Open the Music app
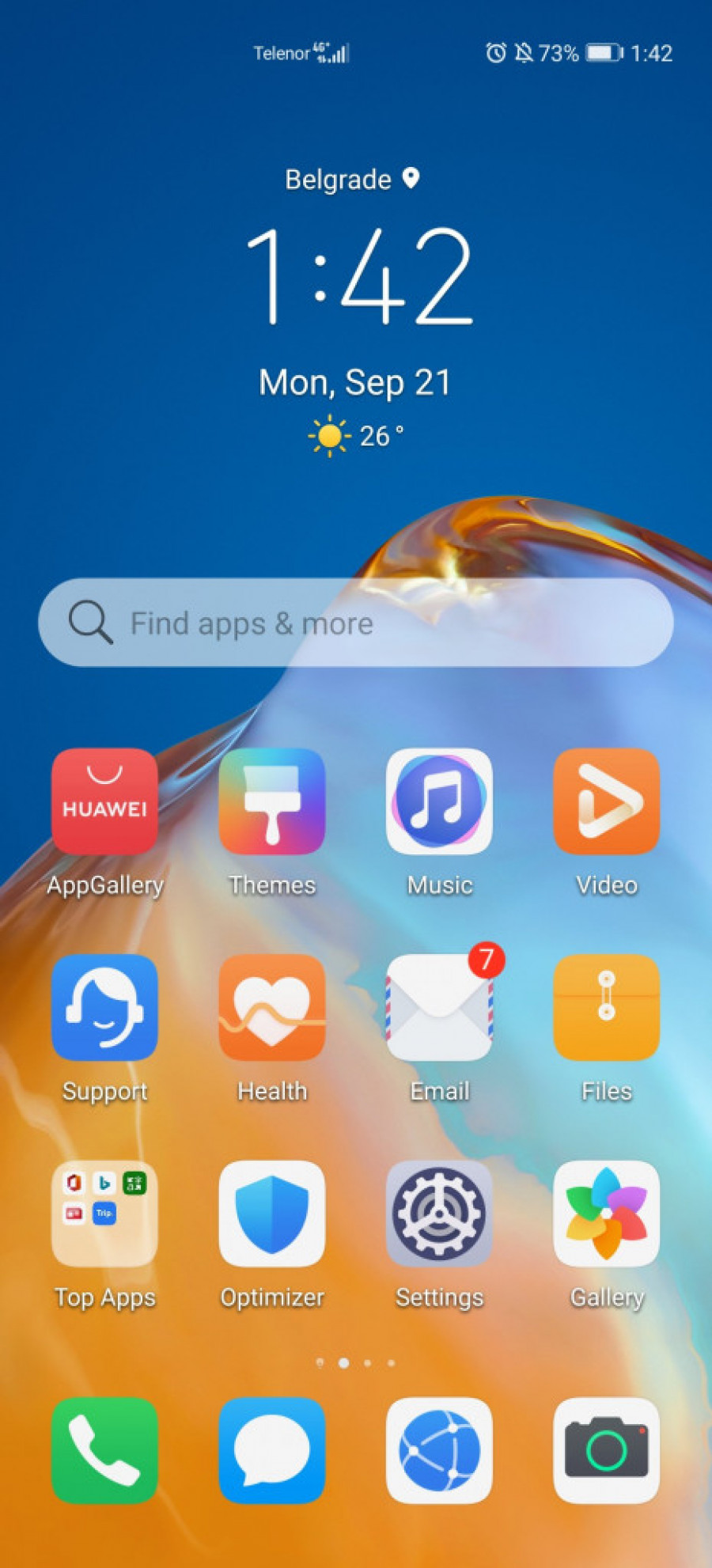 pos(439,801)
